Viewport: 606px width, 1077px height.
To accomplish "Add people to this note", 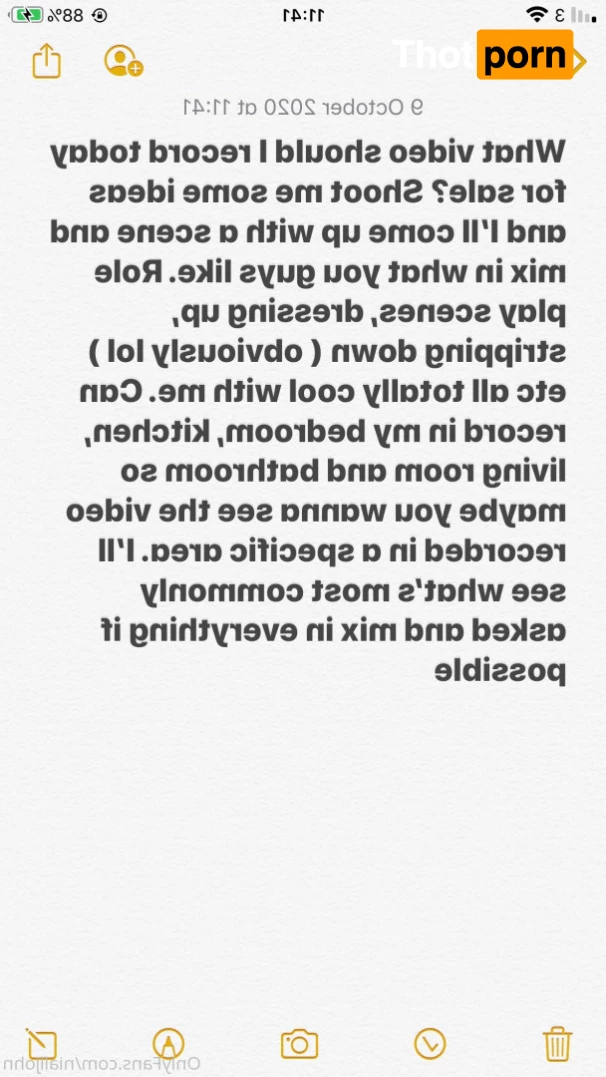I will [x=122, y=61].
